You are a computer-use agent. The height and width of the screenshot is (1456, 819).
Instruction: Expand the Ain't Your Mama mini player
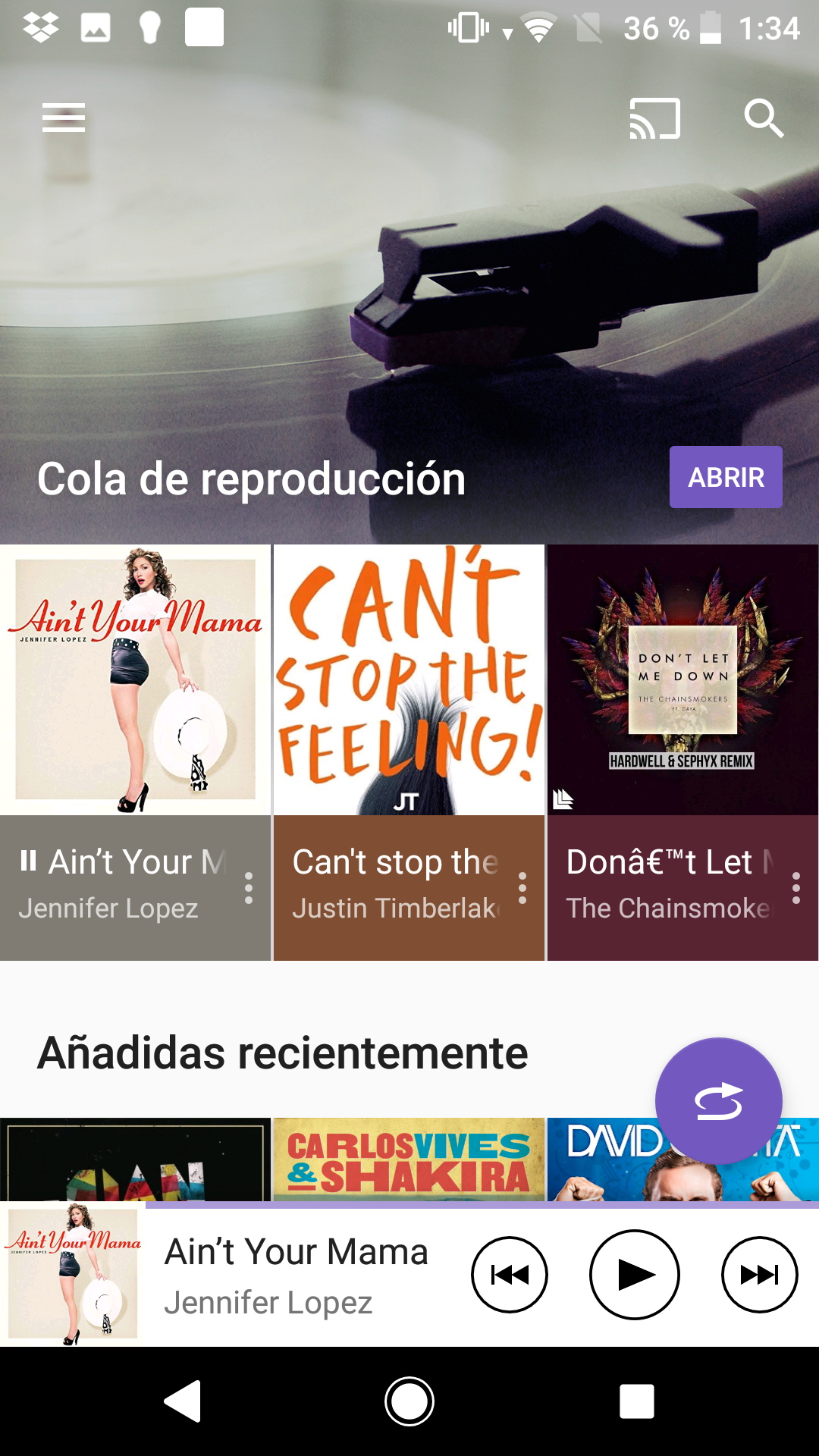[296, 1276]
